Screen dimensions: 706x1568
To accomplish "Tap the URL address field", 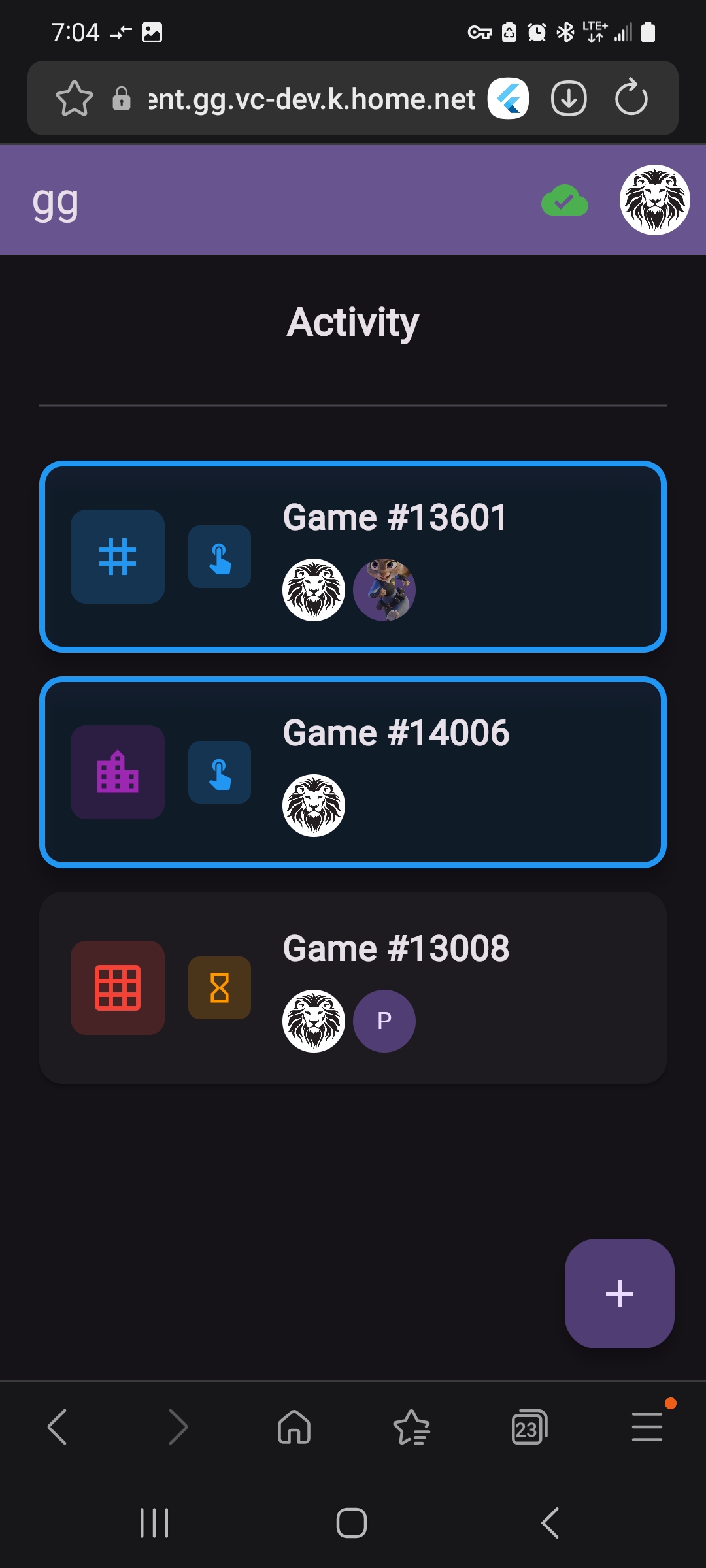I will tap(311, 99).
